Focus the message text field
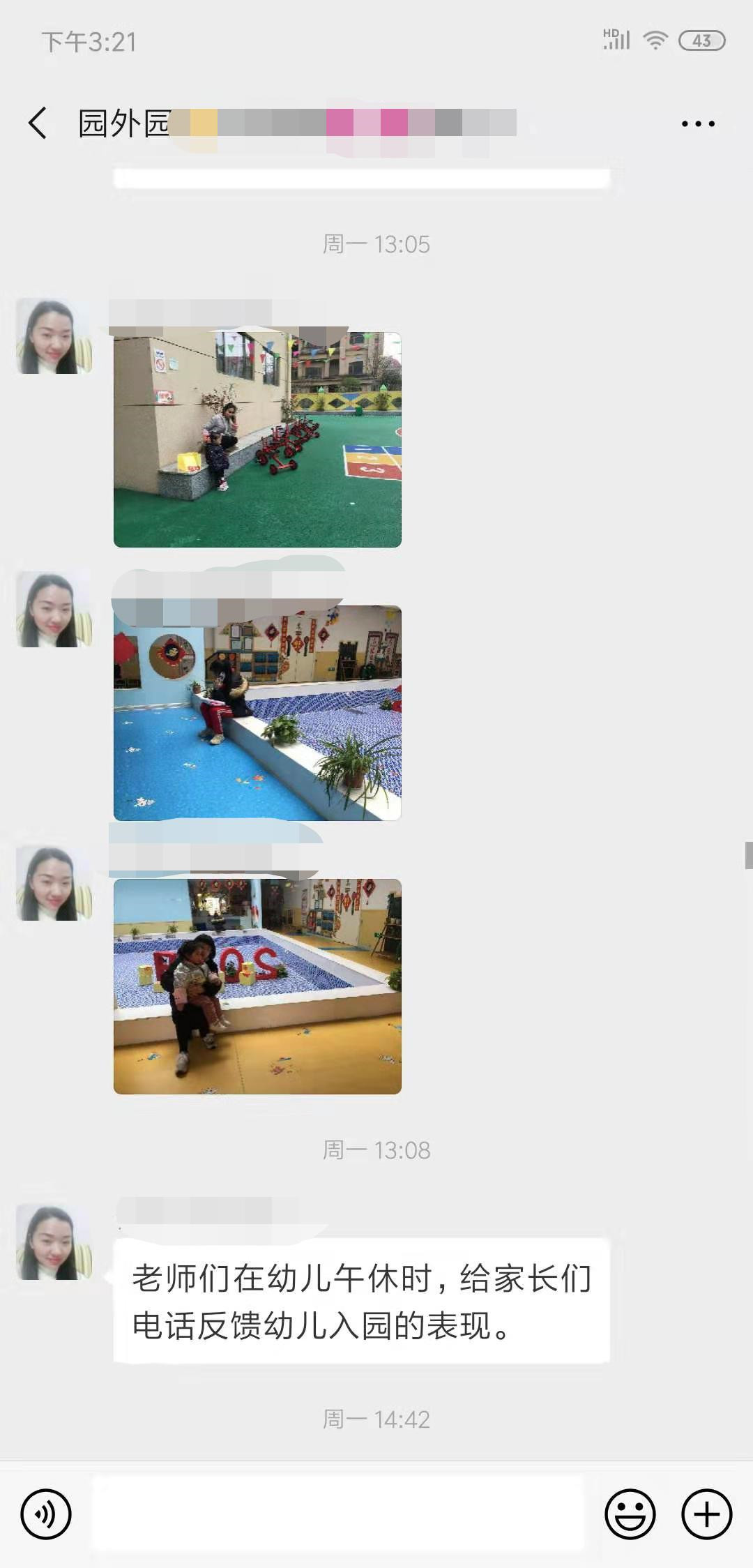Image resolution: width=753 pixels, height=1568 pixels. 338,1514
